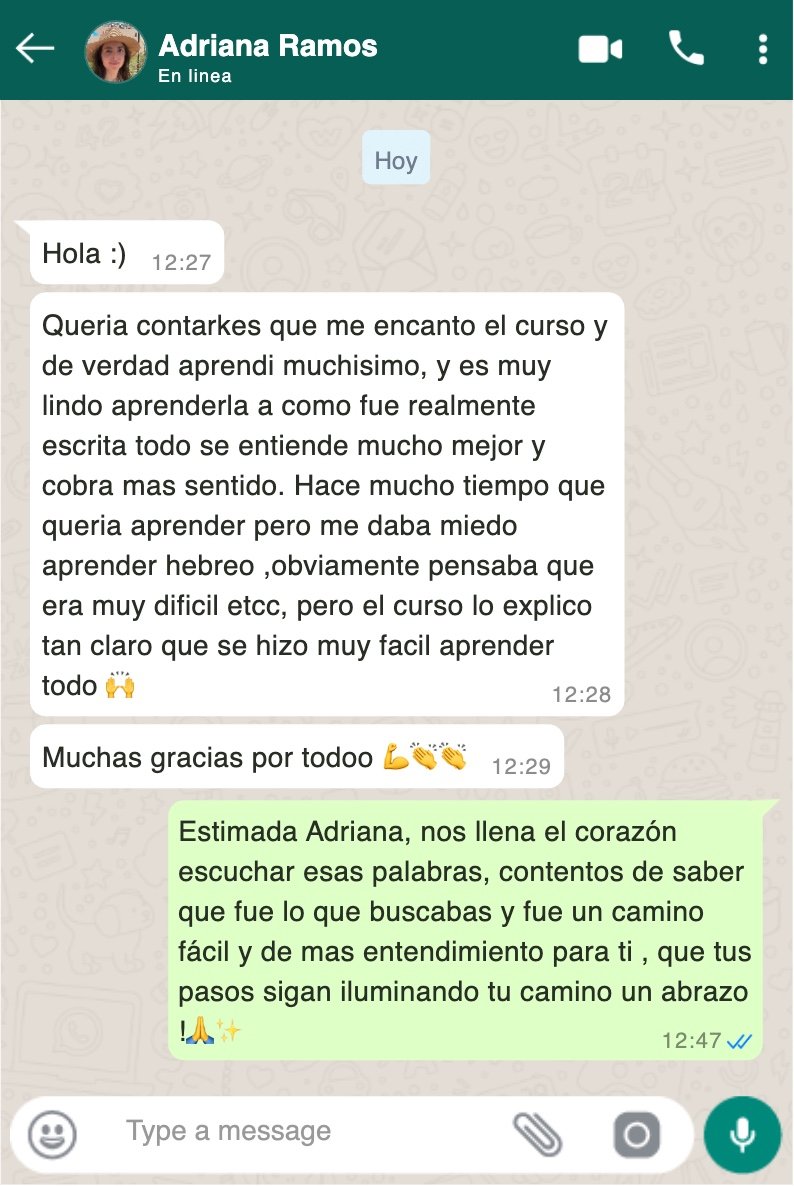Start a video call with Adriana
This screenshot has height=1186, width=794.
[x=600, y=49]
